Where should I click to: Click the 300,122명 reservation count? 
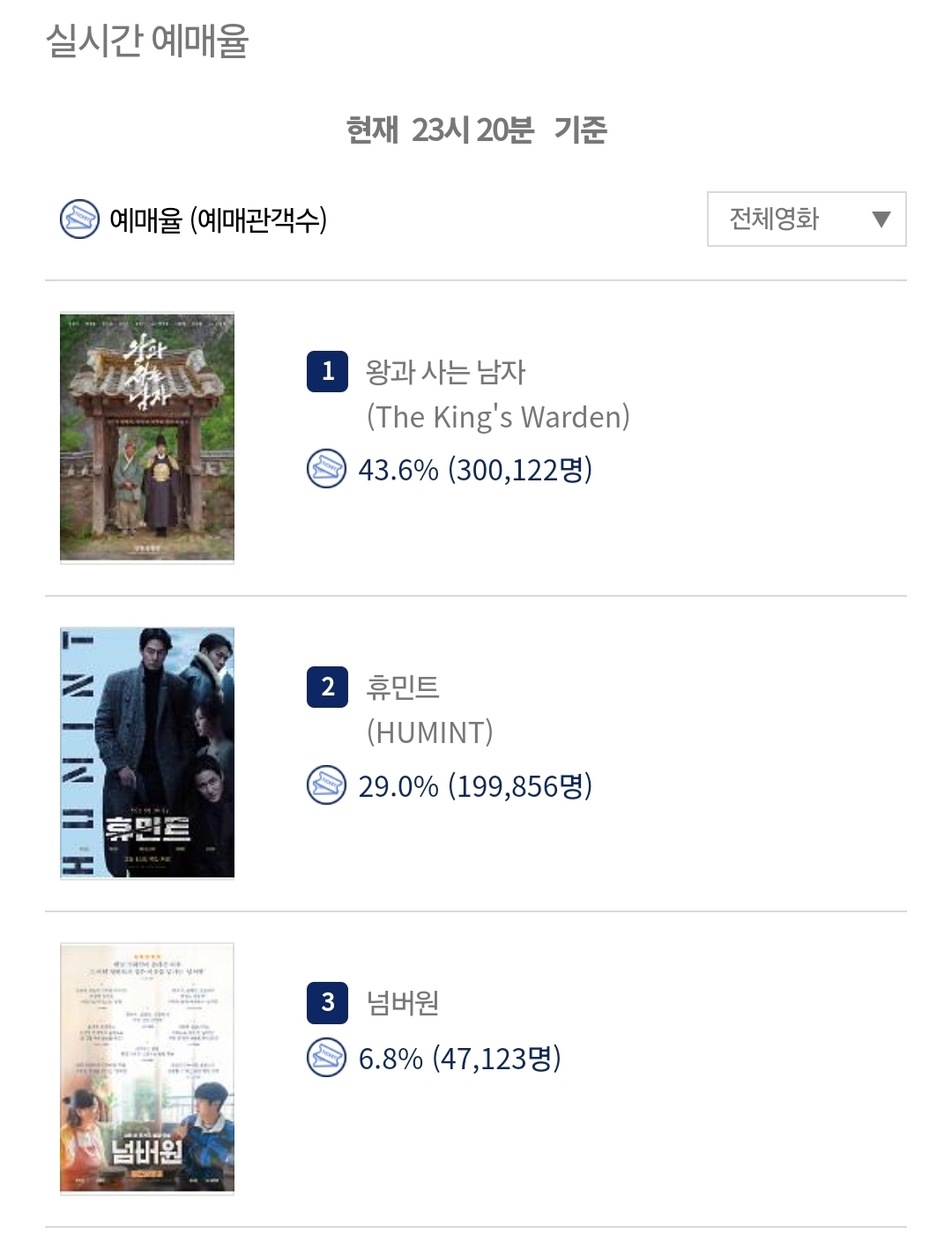tap(522, 471)
